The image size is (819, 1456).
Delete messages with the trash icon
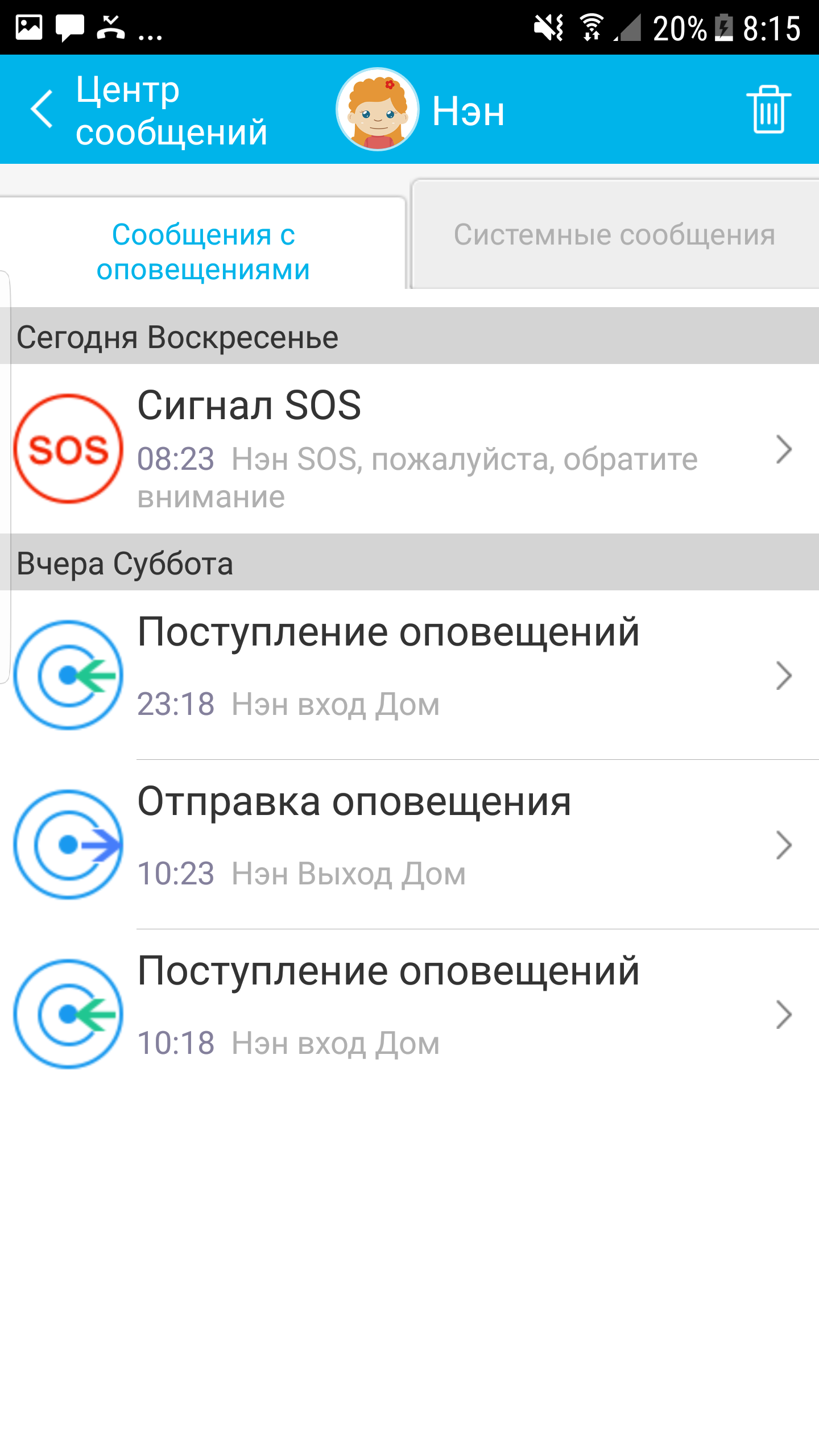click(768, 109)
